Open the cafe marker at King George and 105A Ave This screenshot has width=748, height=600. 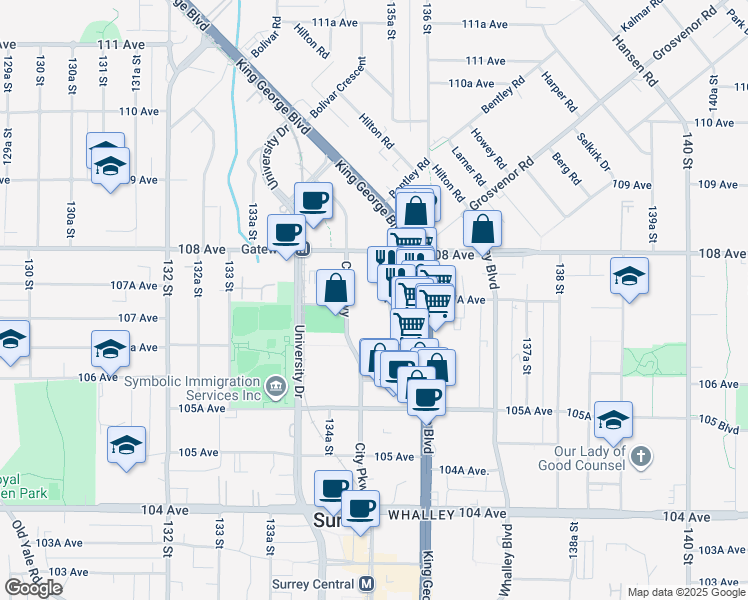click(426, 400)
